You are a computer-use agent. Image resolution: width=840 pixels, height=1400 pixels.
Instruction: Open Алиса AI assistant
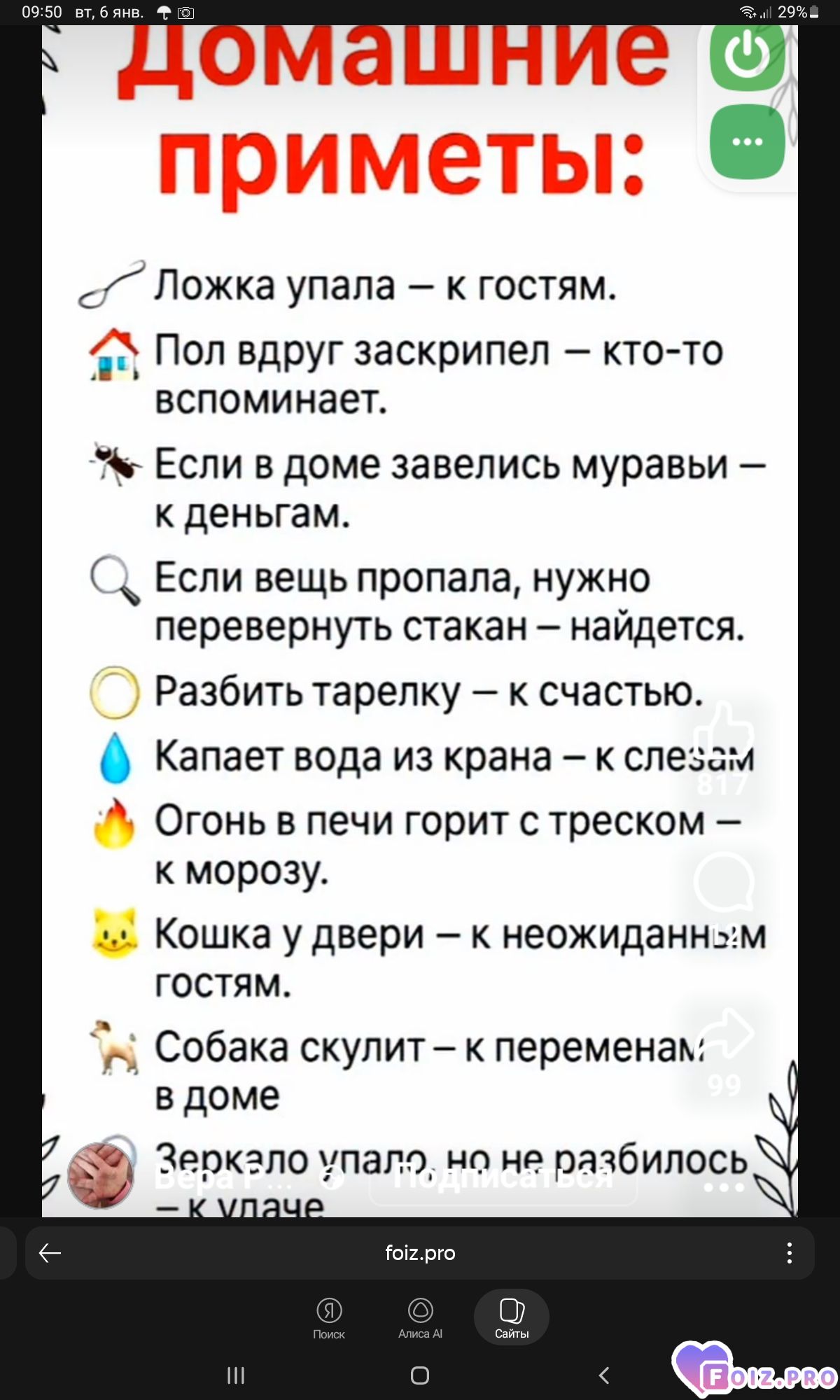(420, 1317)
